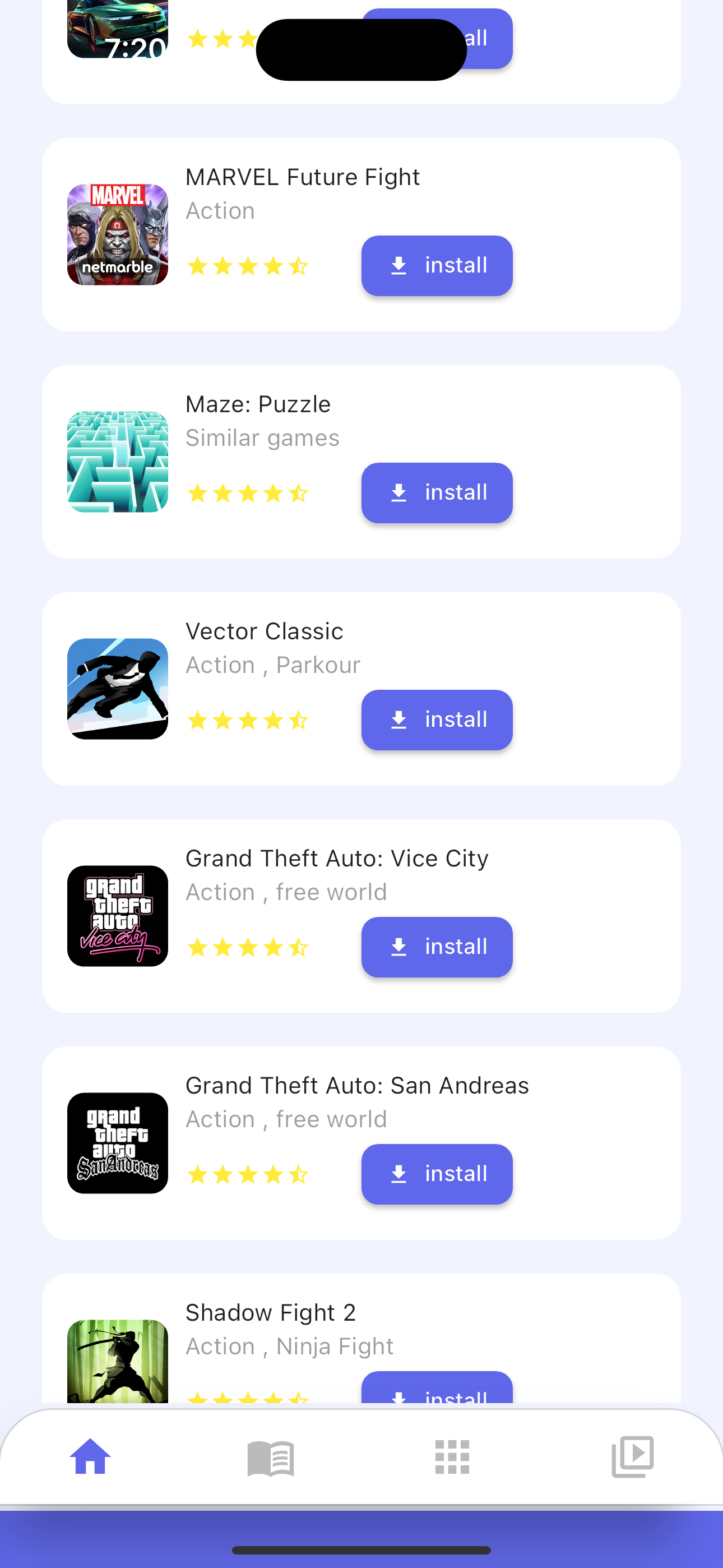Install Grand Theft Auto: San Andreas
723x1568 pixels.
pyautogui.click(x=437, y=1174)
